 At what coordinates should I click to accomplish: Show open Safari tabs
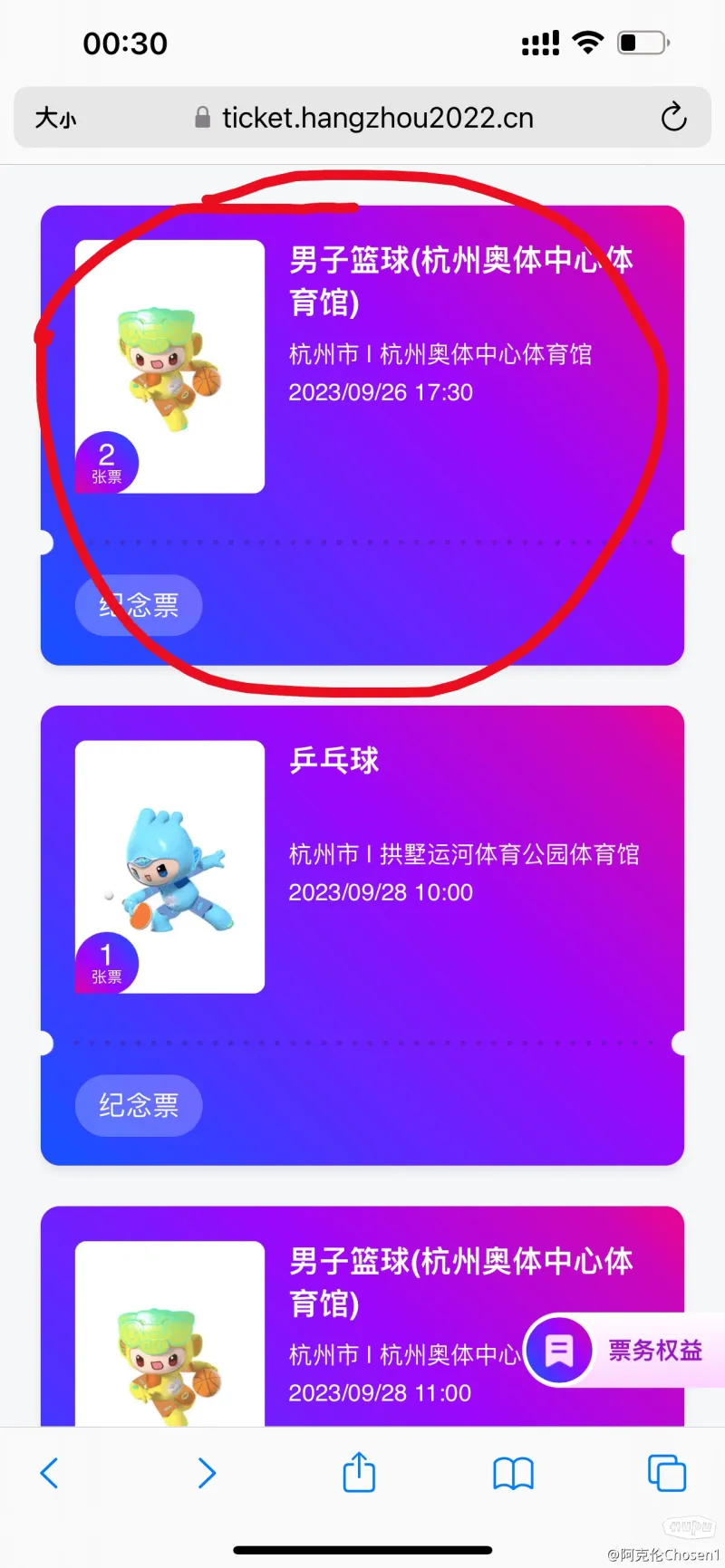click(x=667, y=1473)
